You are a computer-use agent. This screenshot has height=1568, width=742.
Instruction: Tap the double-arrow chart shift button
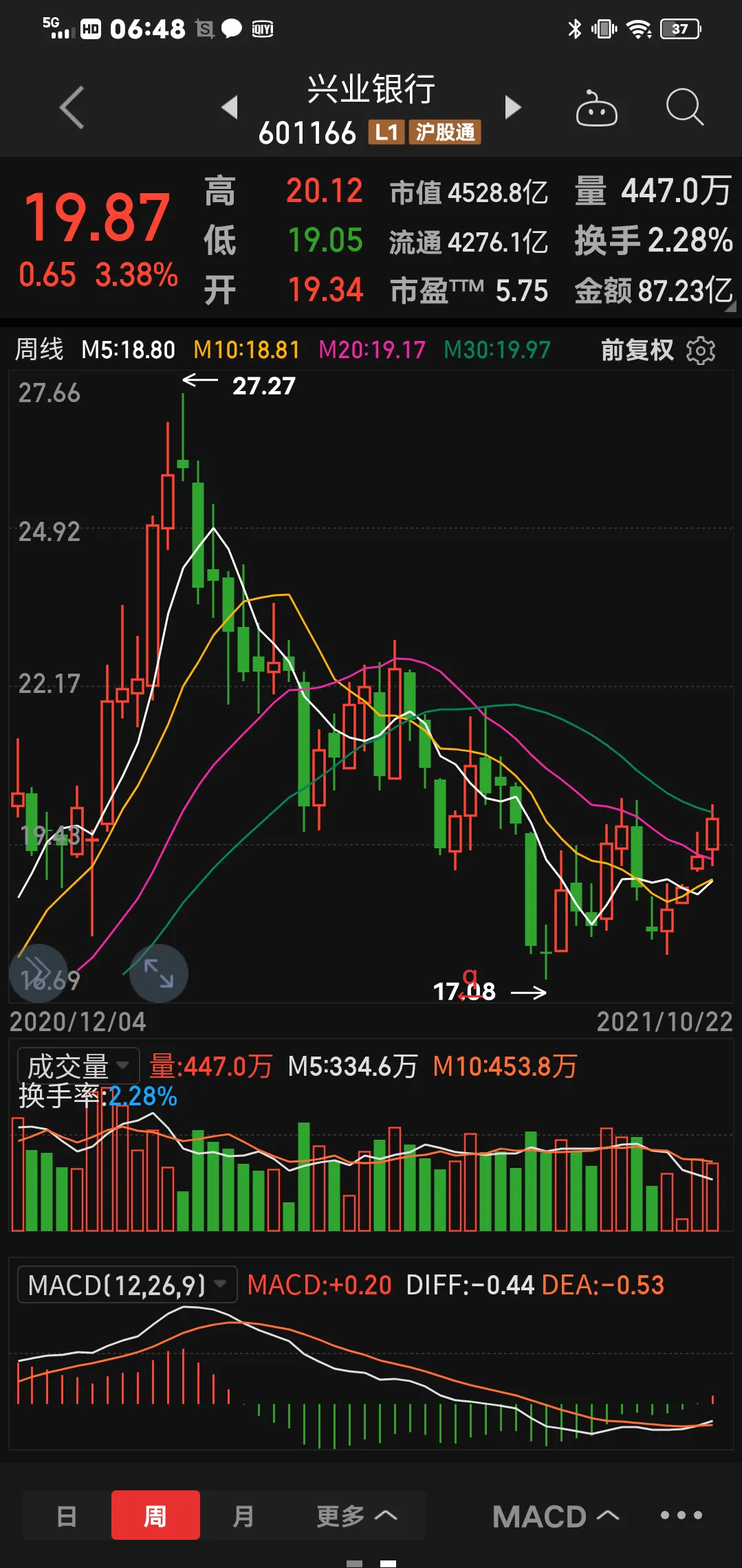(39, 973)
